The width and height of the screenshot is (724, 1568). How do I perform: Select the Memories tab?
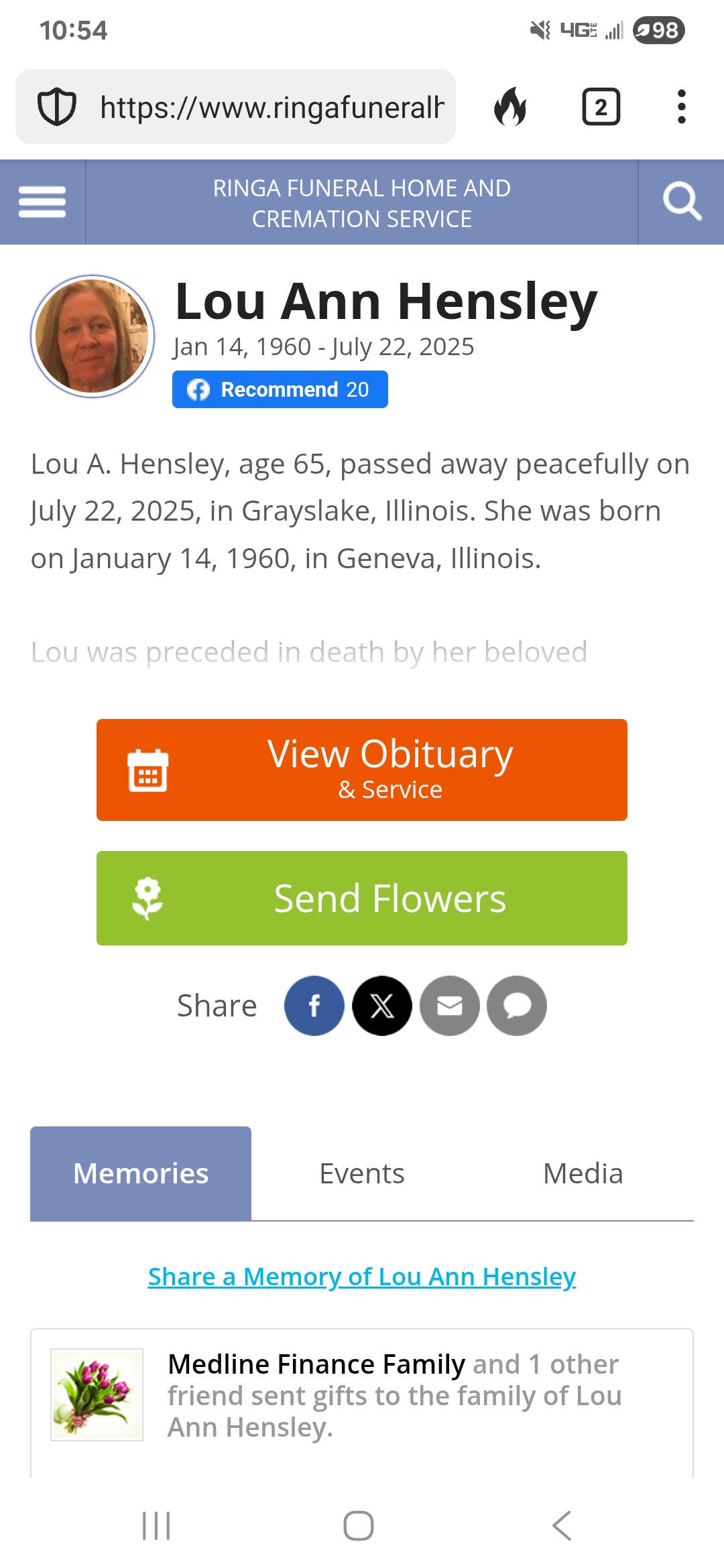[x=141, y=1173]
